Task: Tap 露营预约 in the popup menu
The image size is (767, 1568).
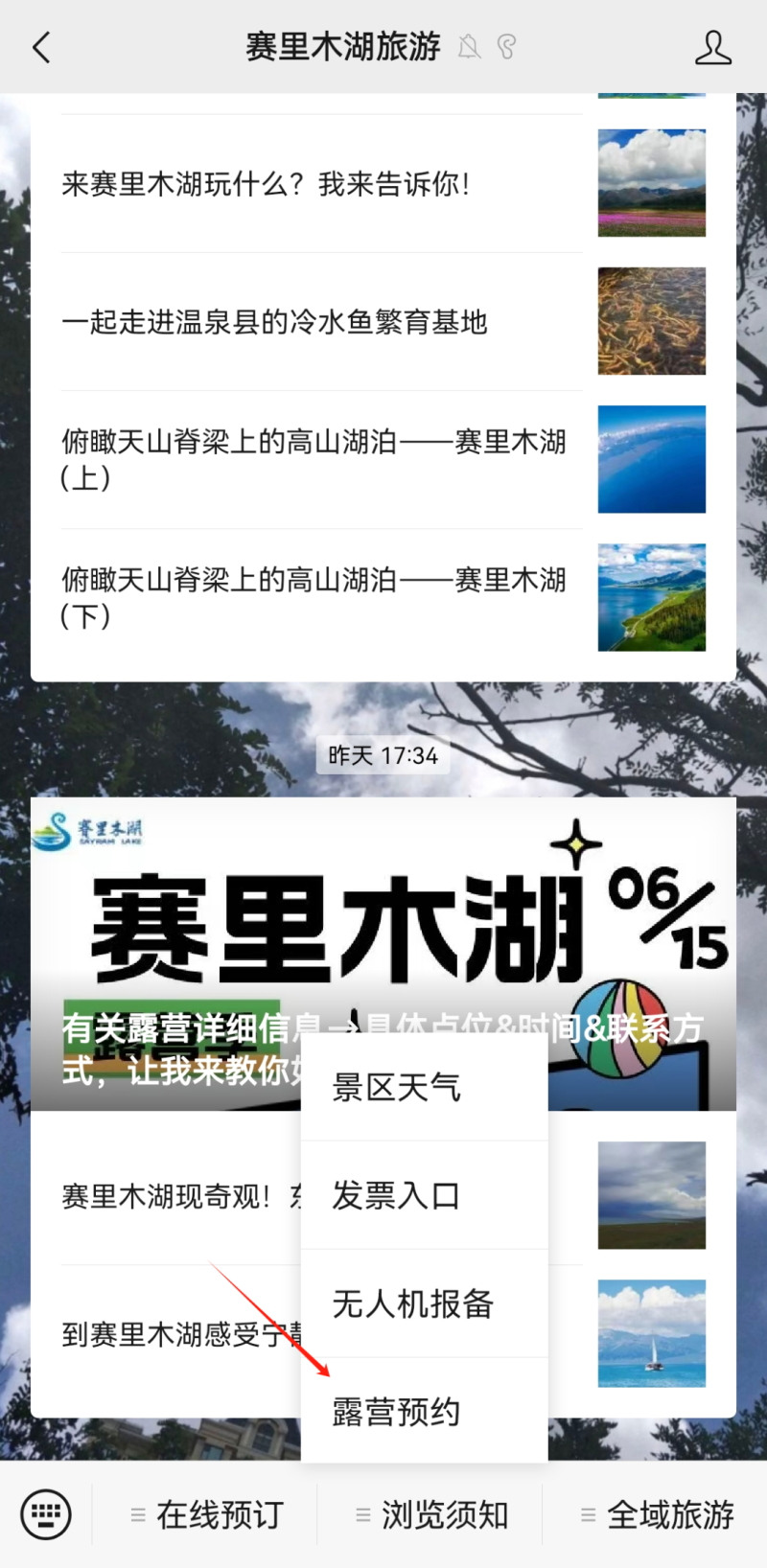Action: click(424, 1412)
